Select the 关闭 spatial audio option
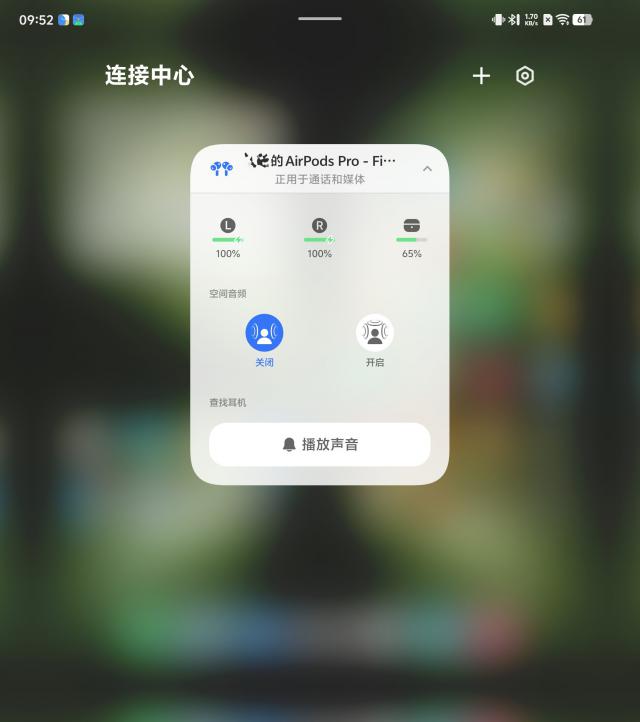This screenshot has height=722, width=640. [x=264, y=333]
